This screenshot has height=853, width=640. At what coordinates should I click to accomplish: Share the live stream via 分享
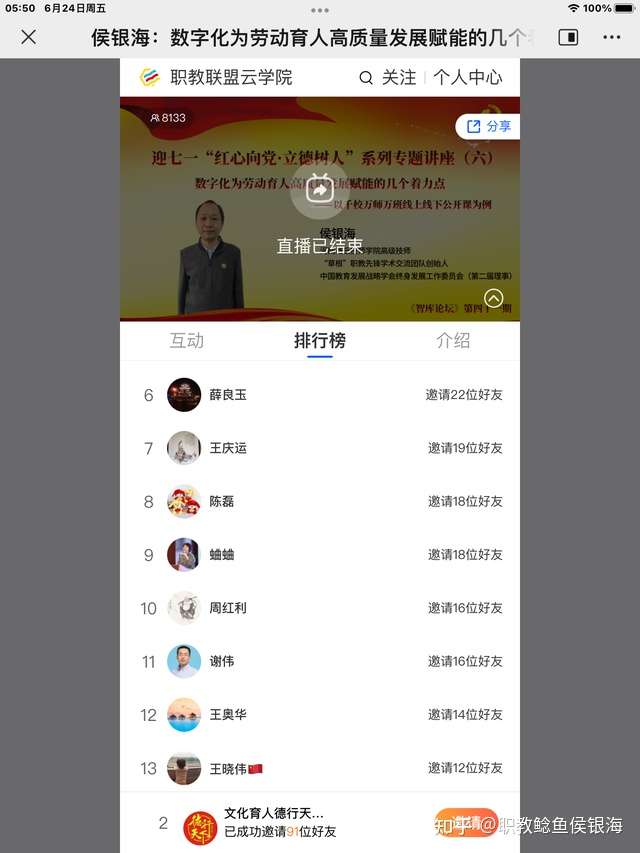488,126
